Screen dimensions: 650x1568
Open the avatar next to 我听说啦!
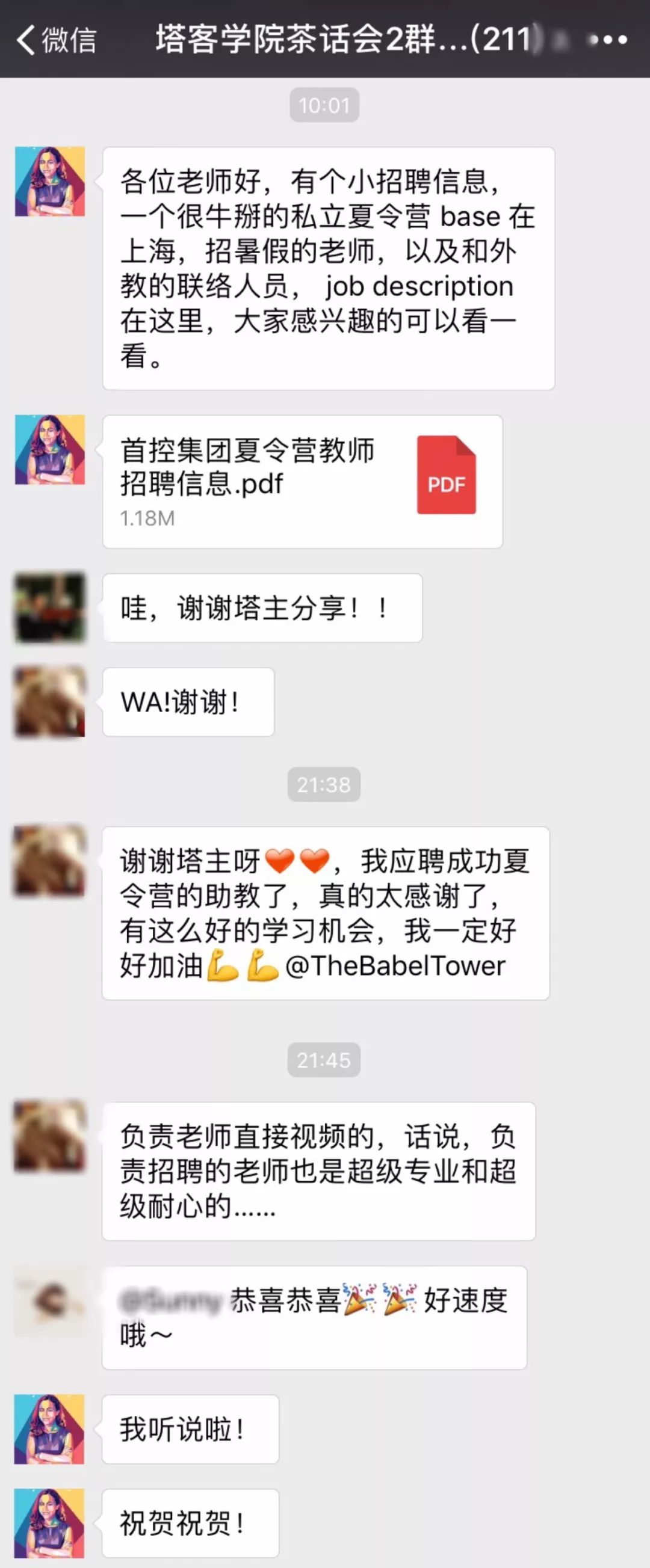point(50,1428)
